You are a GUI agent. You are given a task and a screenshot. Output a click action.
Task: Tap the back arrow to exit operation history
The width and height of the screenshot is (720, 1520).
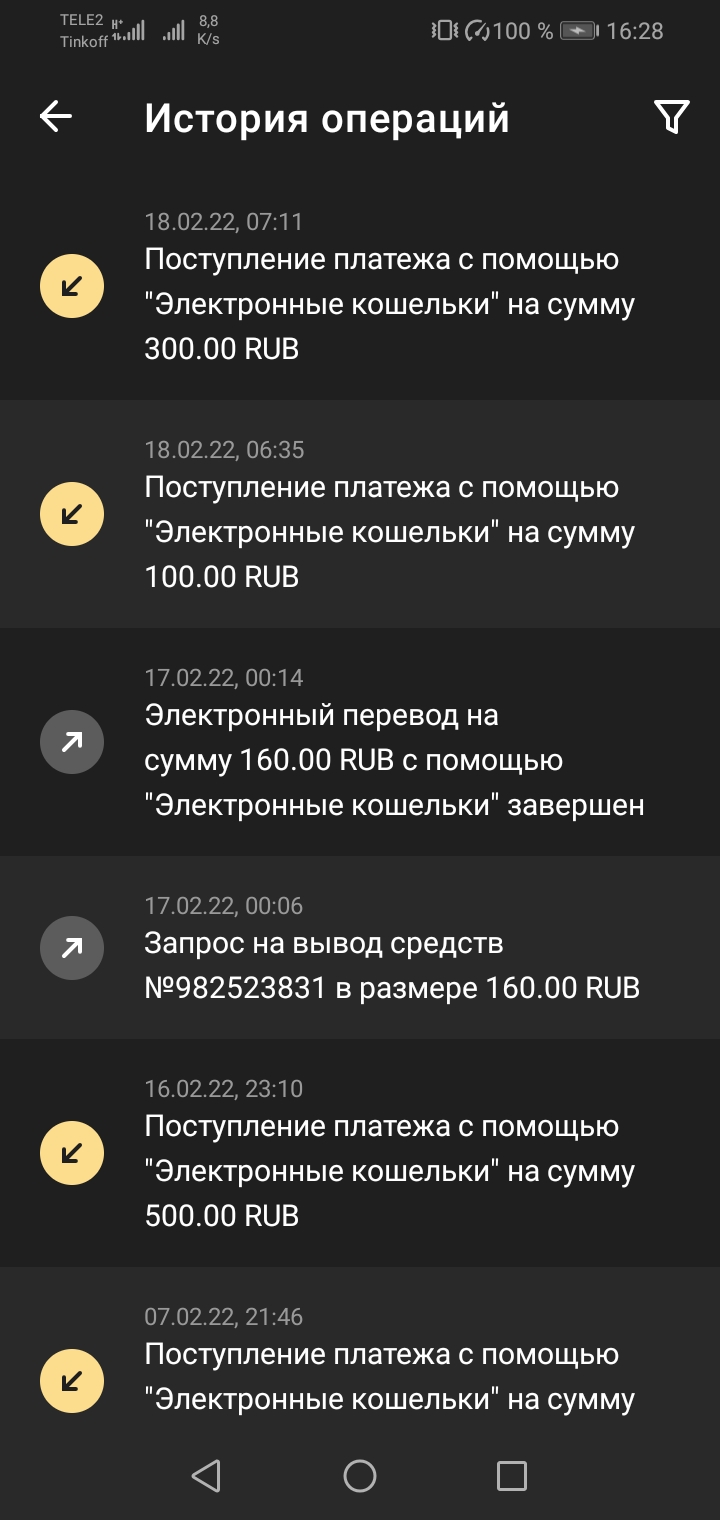pyautogui.click(x=55, y=117)
